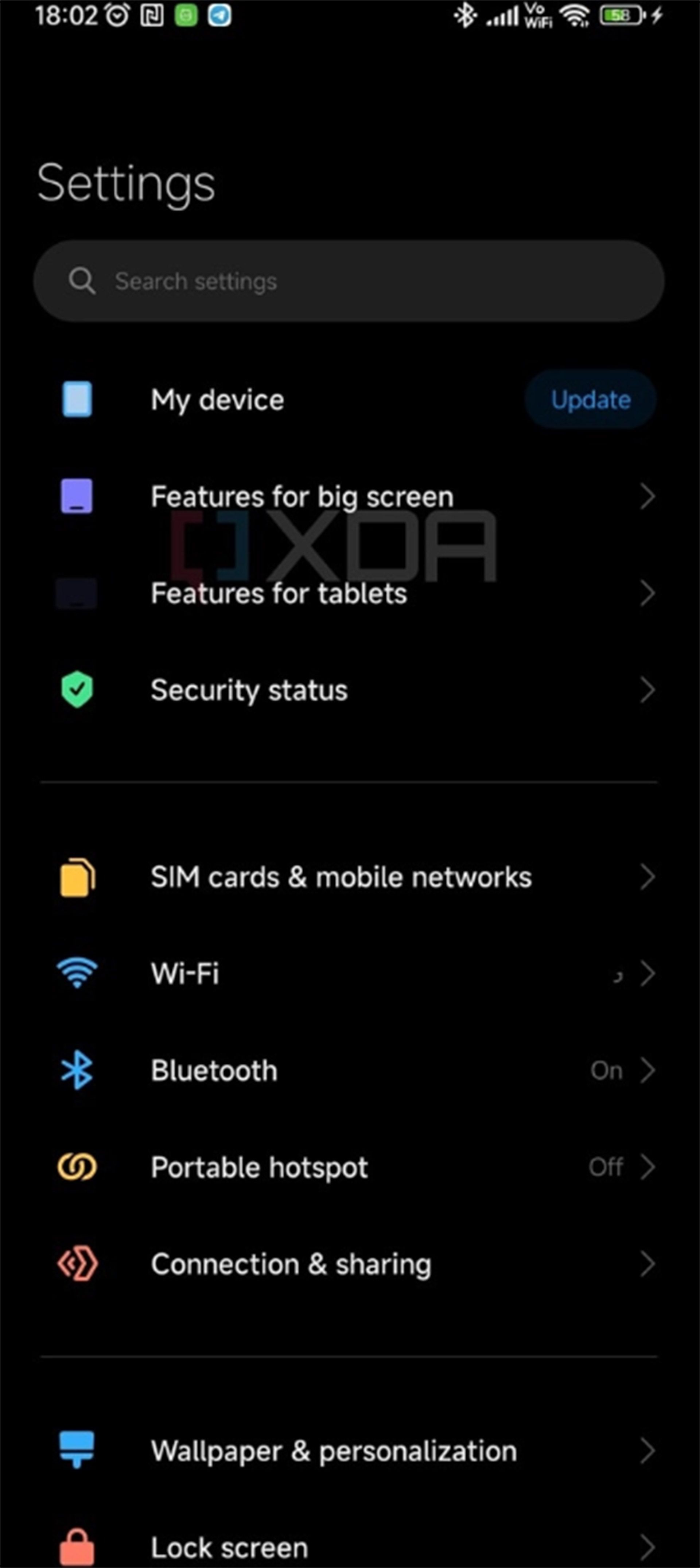Tap the Search settings field

350,281
